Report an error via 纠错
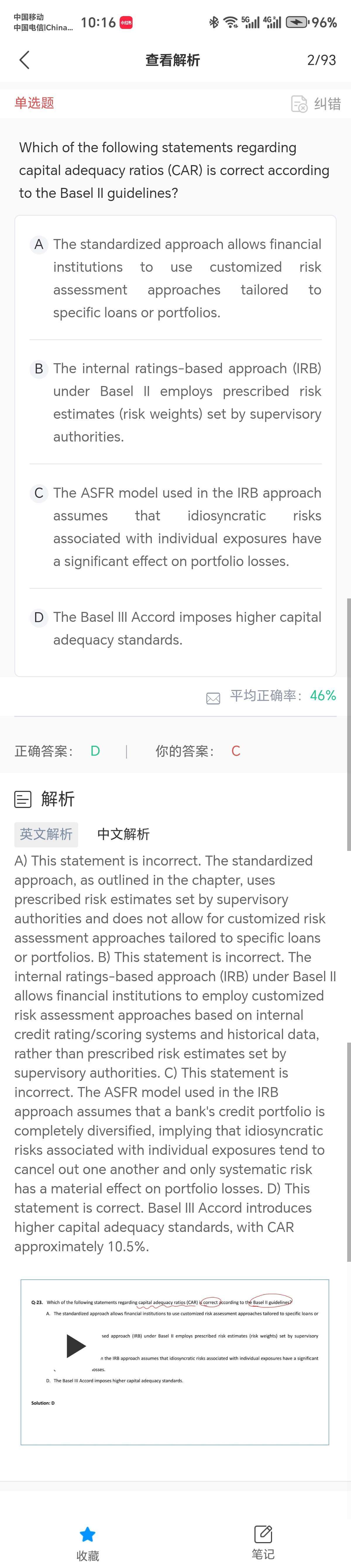Image resolution: width=351 pixels, height=1568 pixels. (x=316, y=103)
